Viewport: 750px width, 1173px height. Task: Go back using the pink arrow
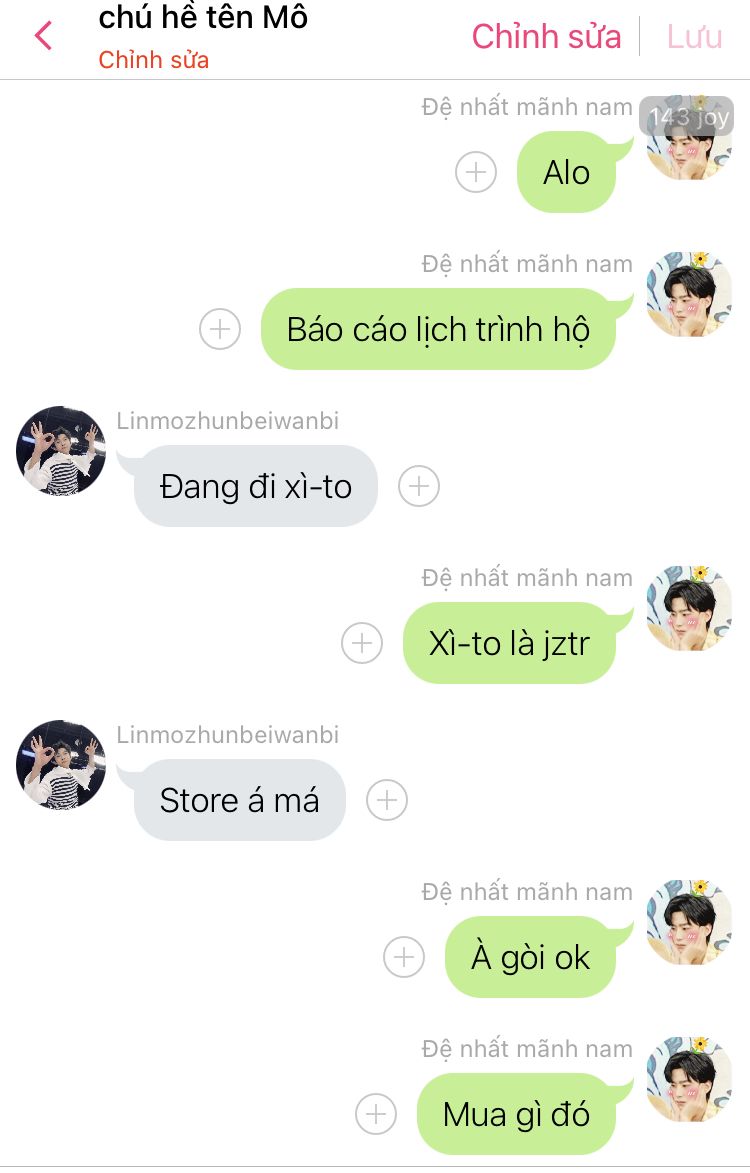click(x=42, y=37)
